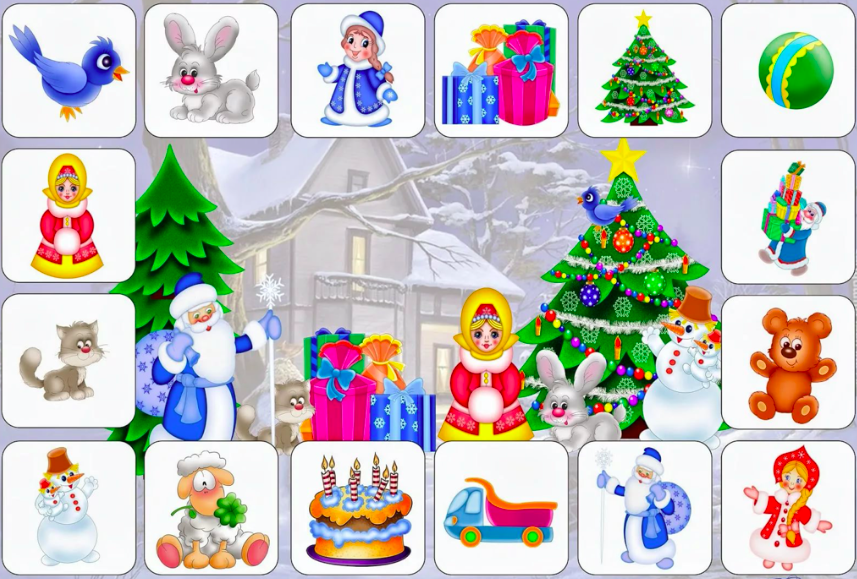Pick the pile of gift boxes tile
Image resolution: width=857 pixels, height=579 pixels.
coord(501,70)
